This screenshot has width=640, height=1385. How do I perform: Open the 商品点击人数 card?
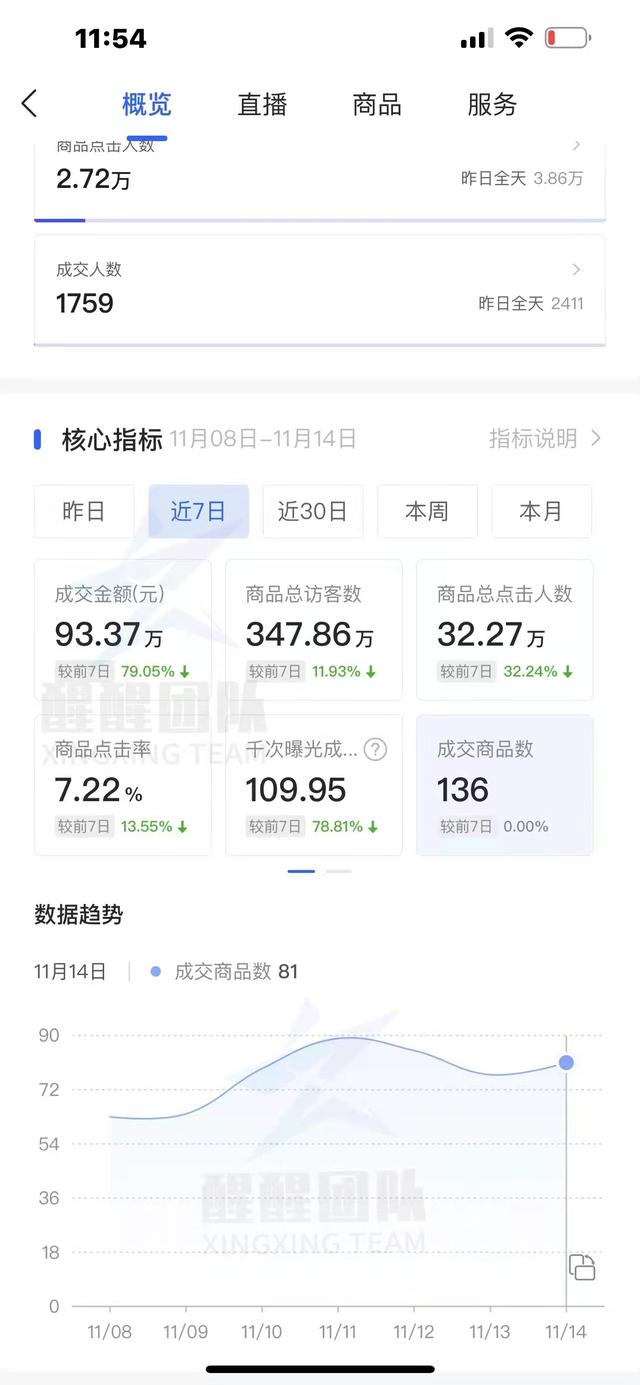point(319,175)
